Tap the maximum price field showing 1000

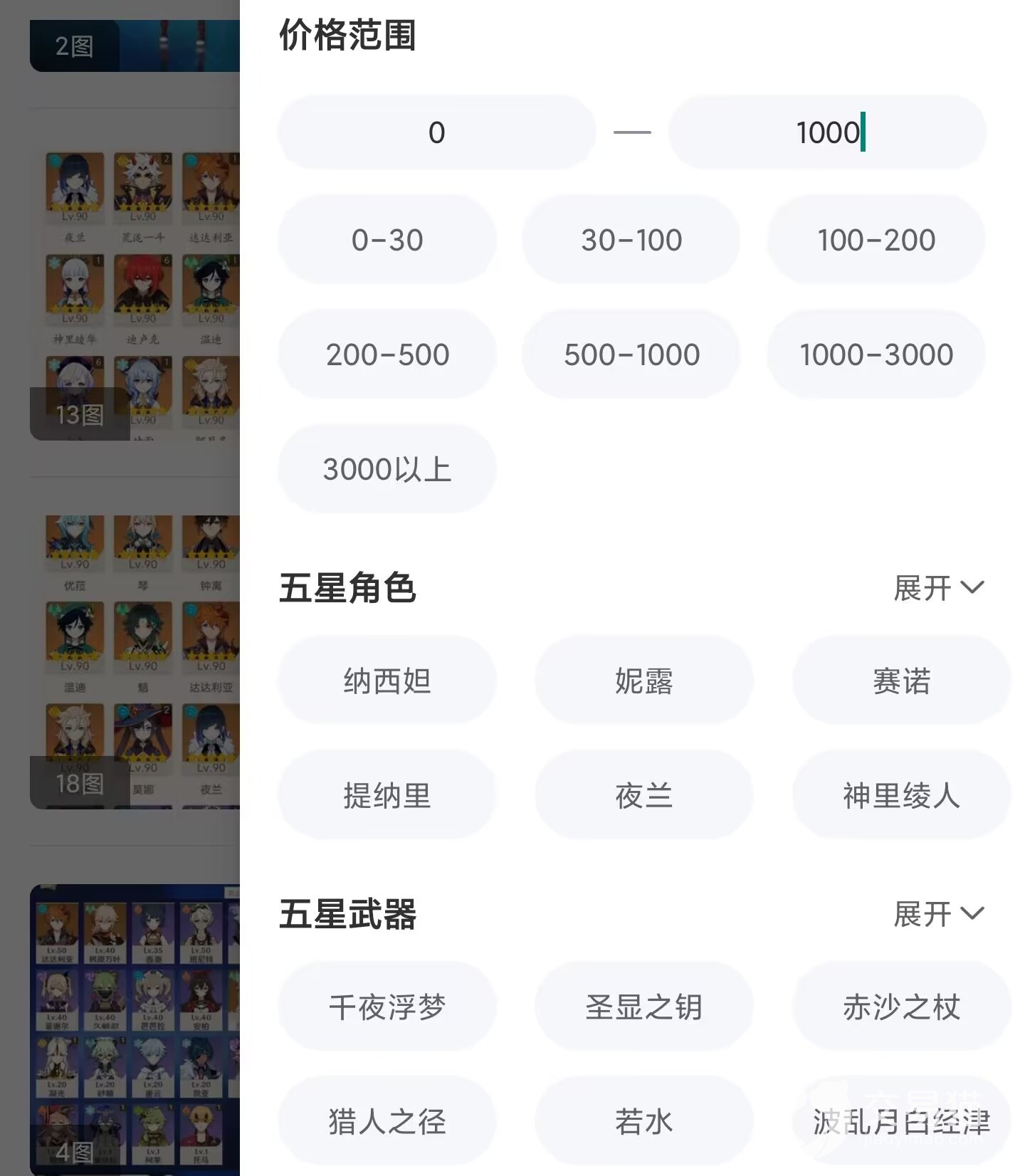(x=827, y=132)
